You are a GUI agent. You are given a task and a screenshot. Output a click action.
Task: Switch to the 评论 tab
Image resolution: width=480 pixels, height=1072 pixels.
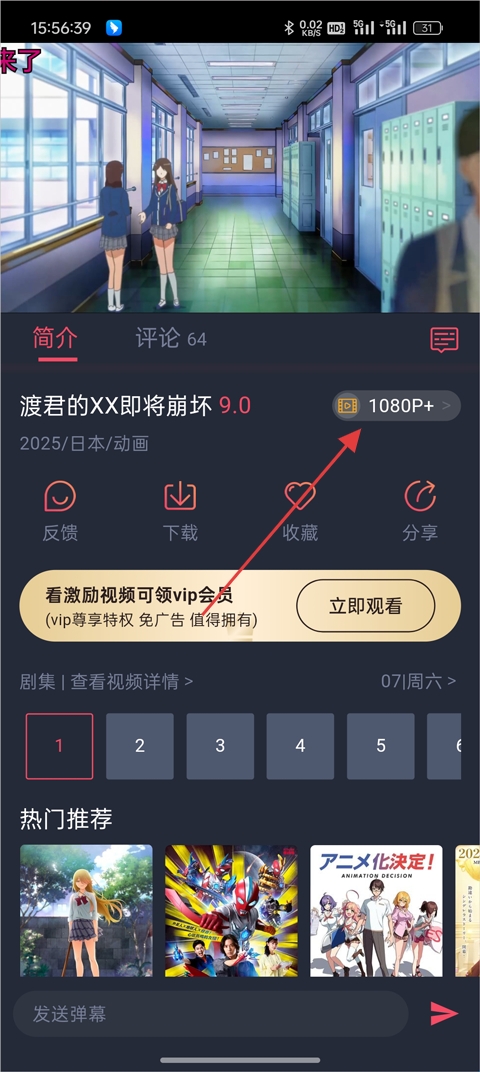coord(171,338)
